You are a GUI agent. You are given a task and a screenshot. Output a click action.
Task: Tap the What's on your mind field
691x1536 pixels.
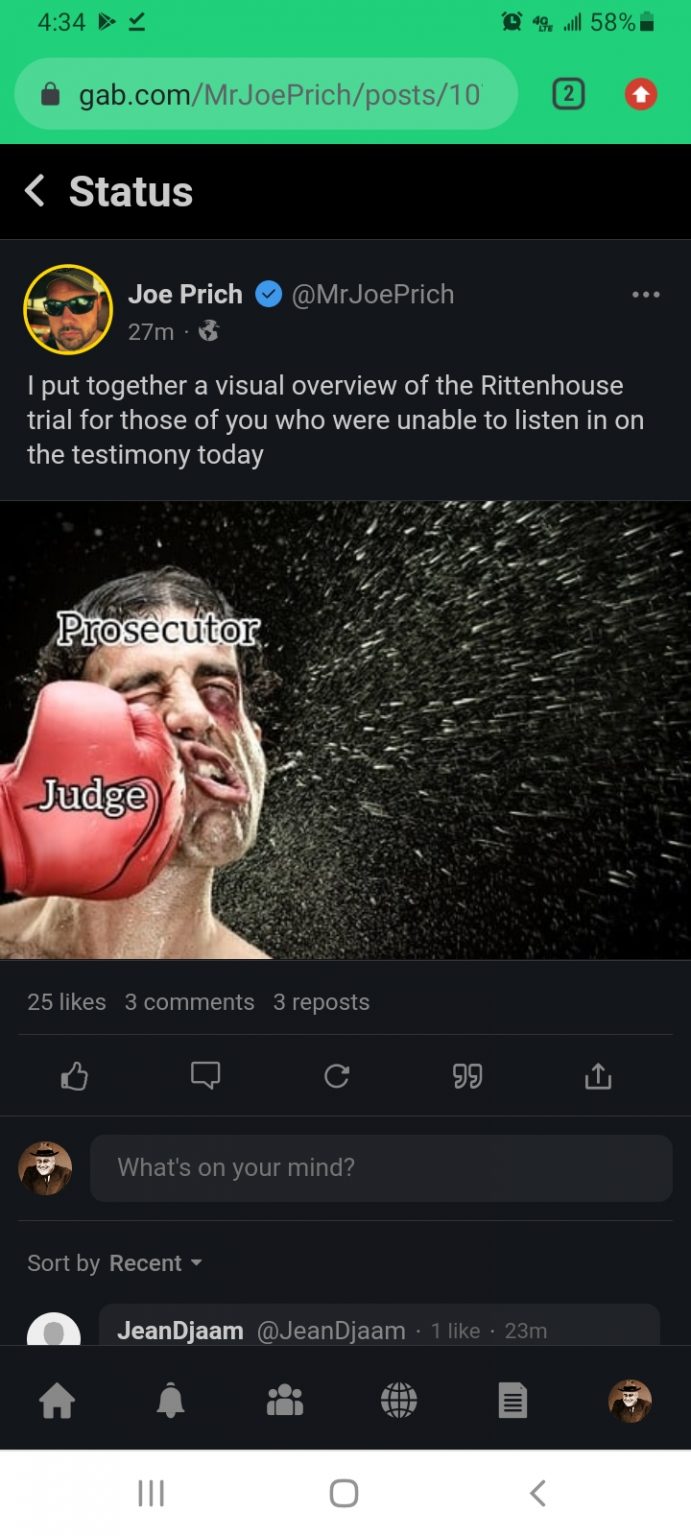(380, 1167)
